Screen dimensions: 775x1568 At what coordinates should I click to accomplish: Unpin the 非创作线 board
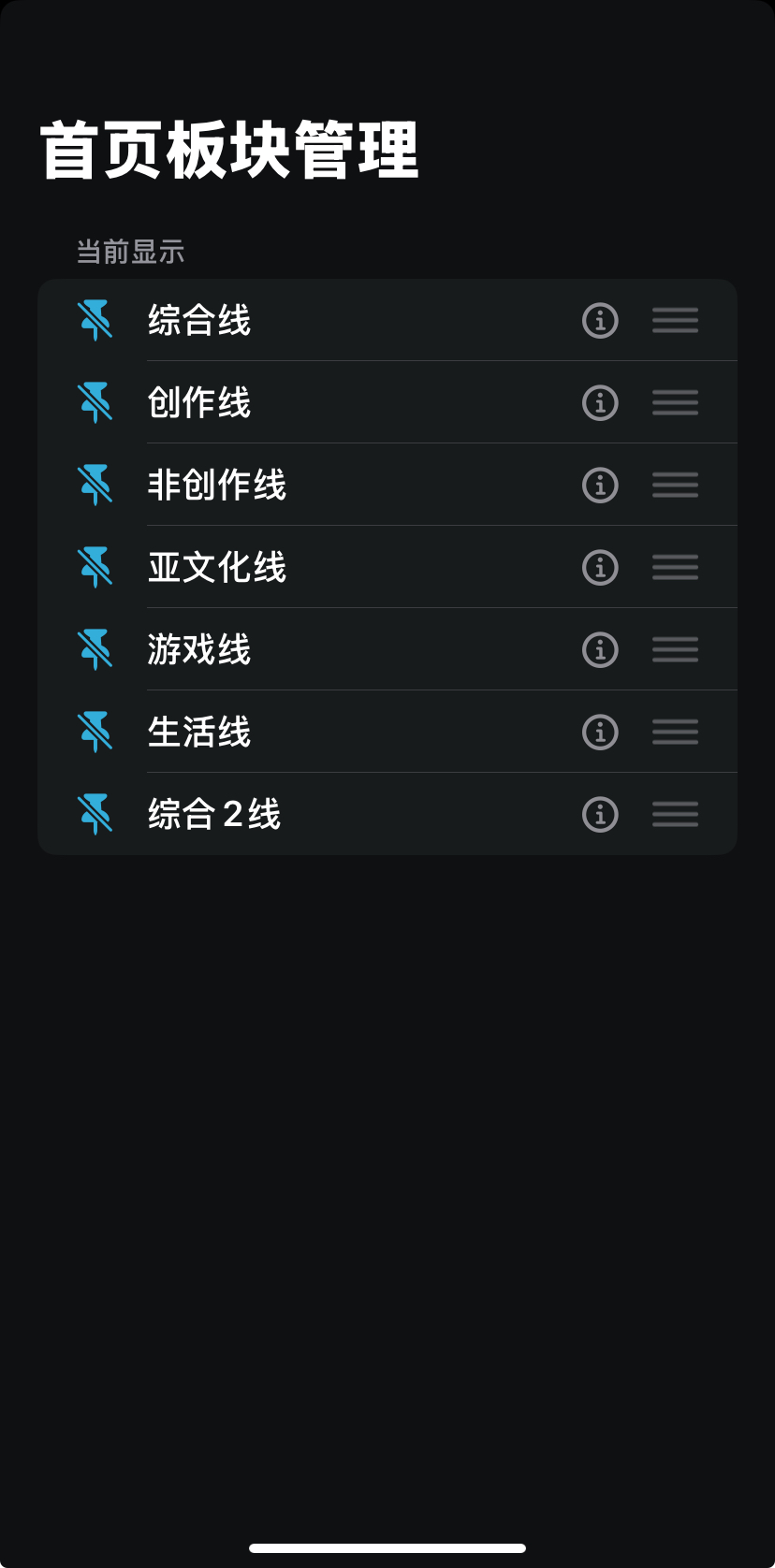[x=95, y=485]
